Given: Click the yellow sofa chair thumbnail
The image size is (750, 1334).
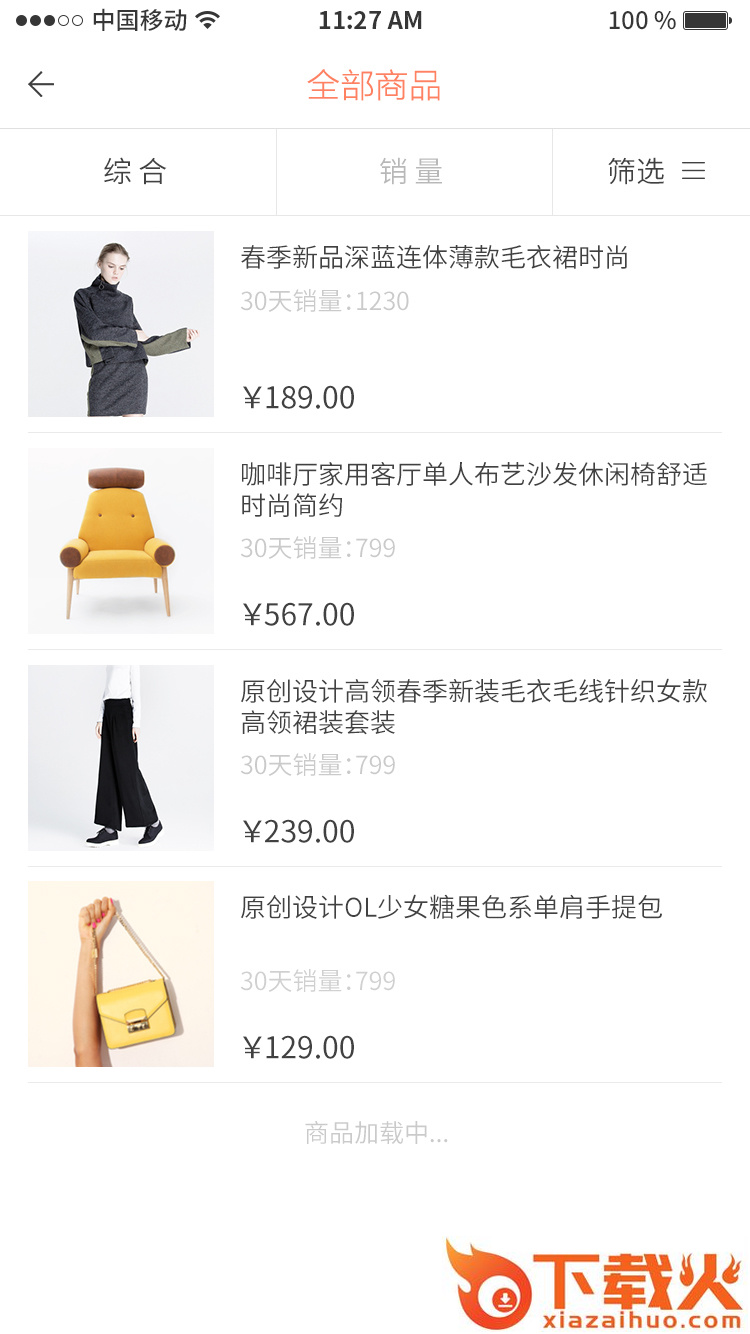Looking at the screenshot, I should tap(120, 541).
